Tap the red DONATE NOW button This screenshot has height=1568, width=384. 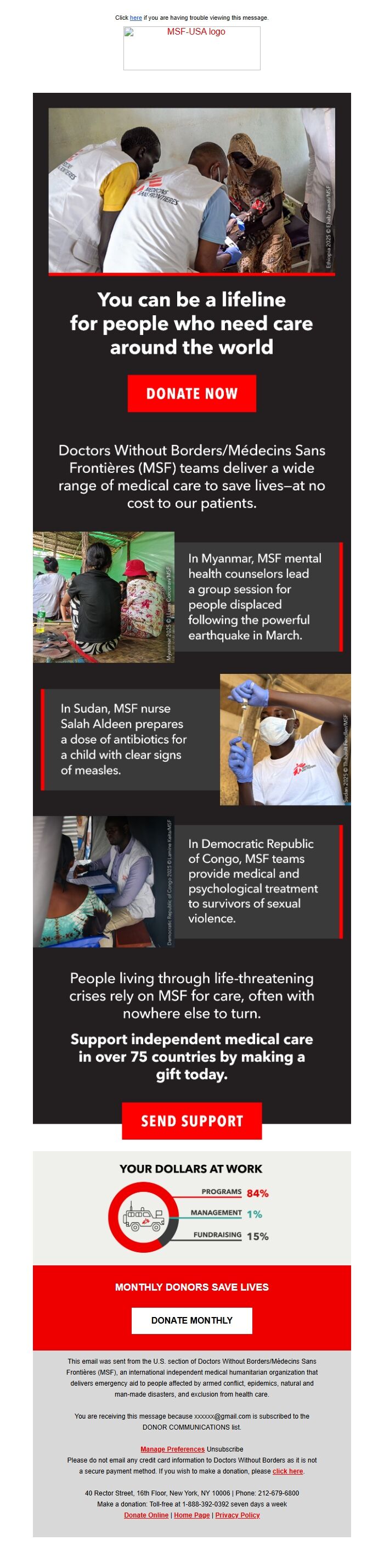coord(191,393)
